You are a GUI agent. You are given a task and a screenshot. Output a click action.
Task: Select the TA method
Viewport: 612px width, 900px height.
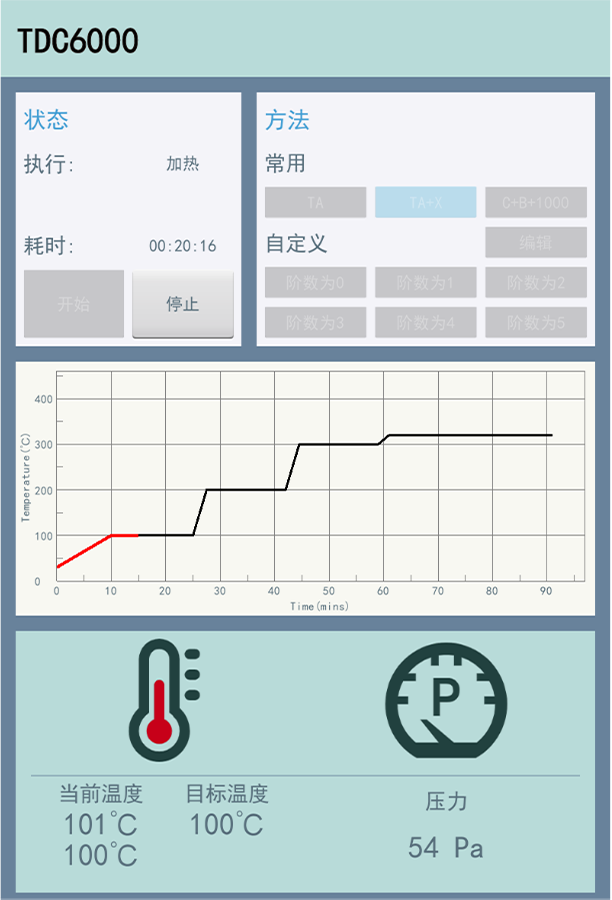coord(315,202)
